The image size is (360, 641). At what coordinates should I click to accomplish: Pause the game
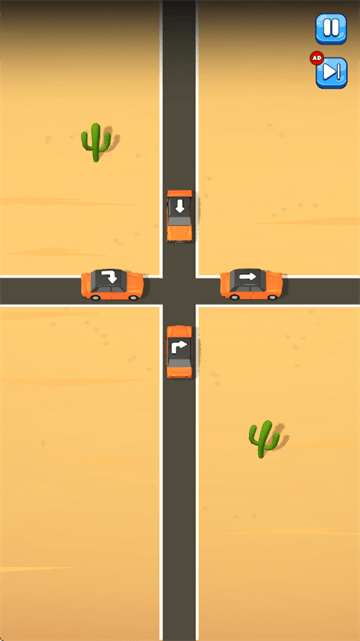coord(331,29)
